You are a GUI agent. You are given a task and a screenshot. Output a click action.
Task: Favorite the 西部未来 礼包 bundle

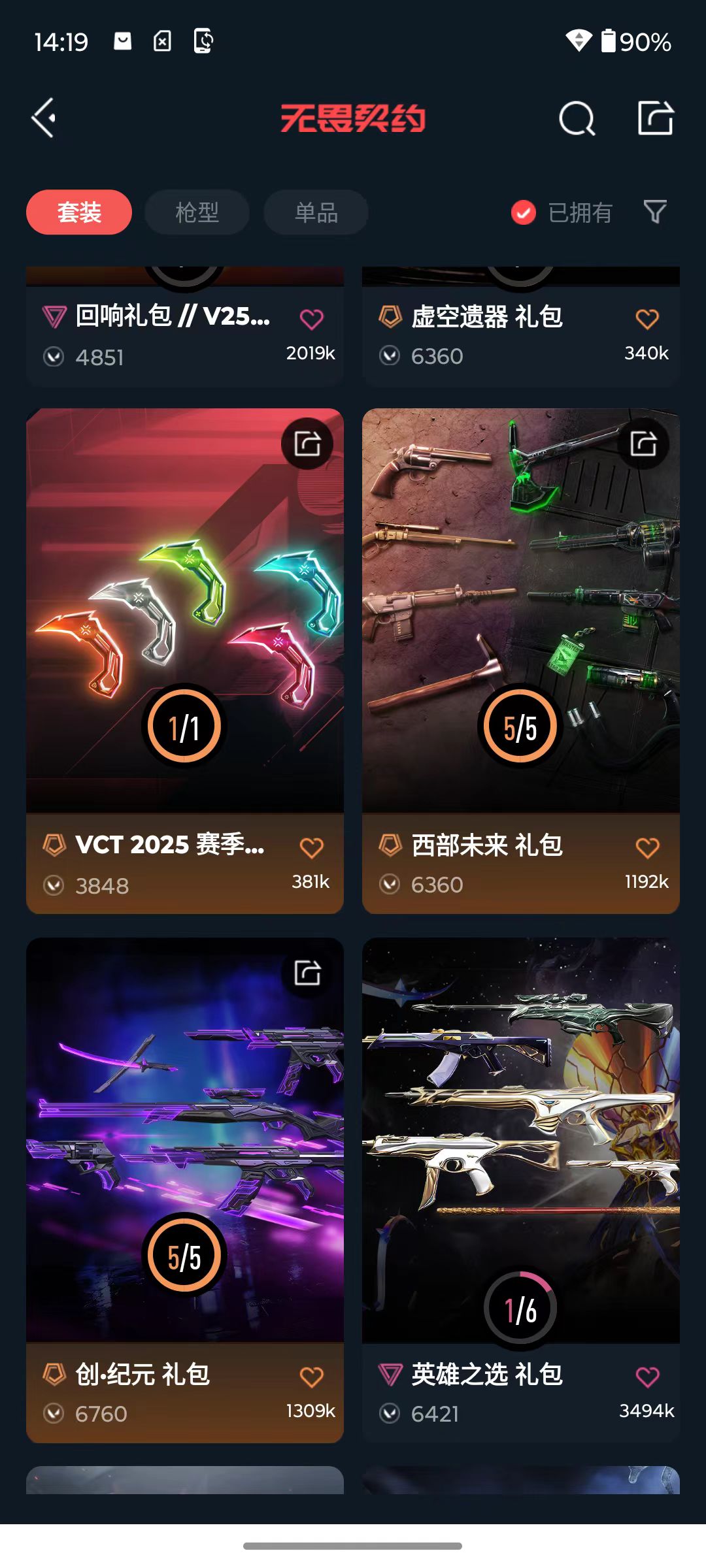coord(647,848)
